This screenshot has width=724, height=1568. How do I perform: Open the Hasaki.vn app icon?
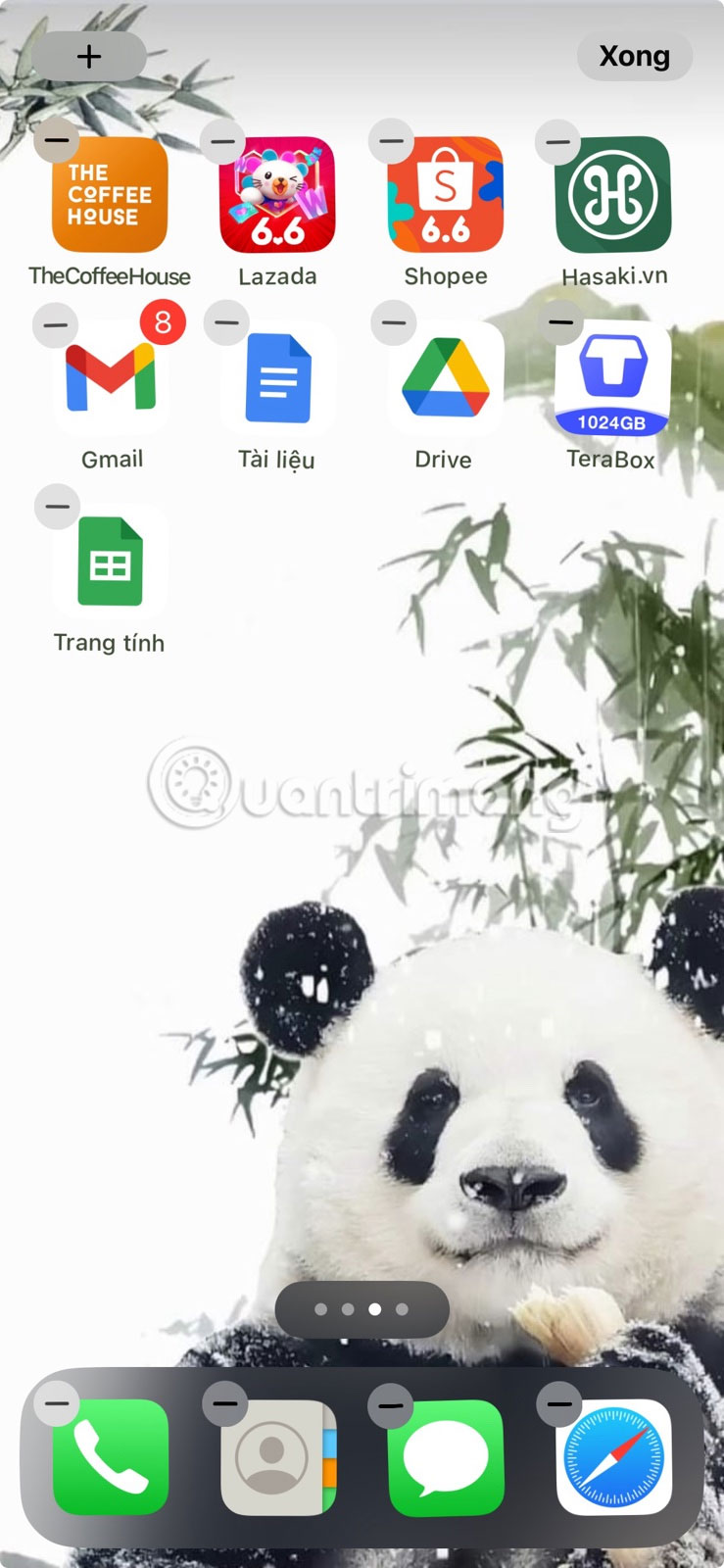point(613,195)
